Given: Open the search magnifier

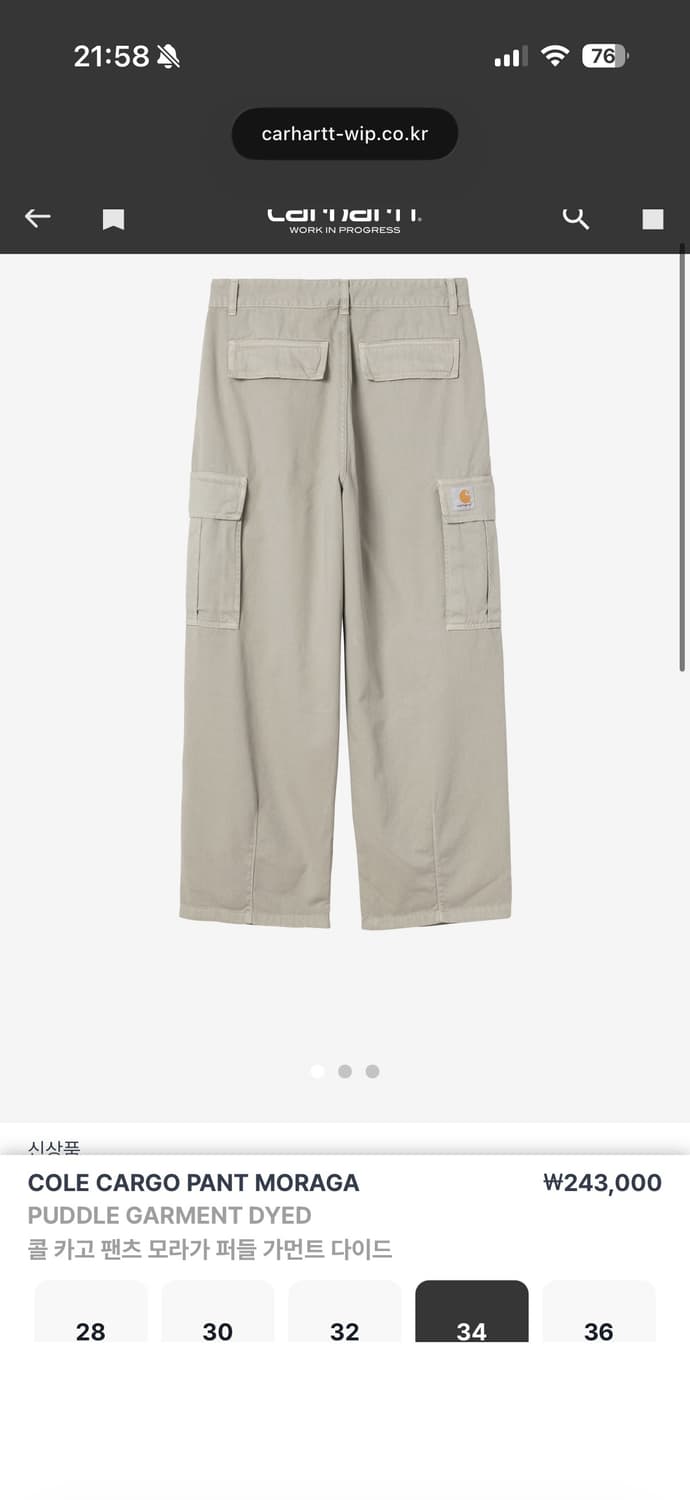Looking at the screenshot, I should coord(576,217).
